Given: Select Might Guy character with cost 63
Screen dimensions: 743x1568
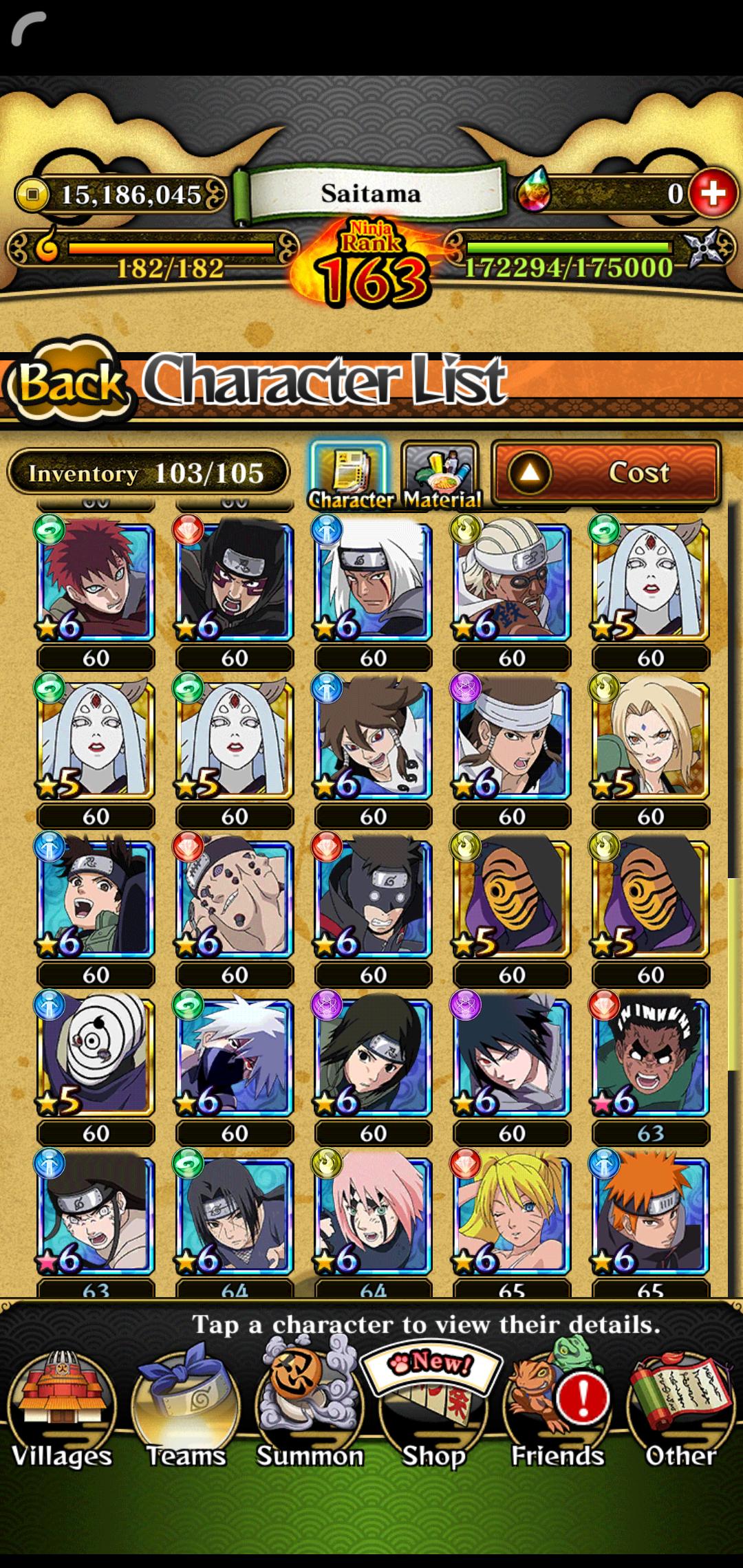Looking at the screenshot, I should pyautogui.click(x=650, y=1057).
